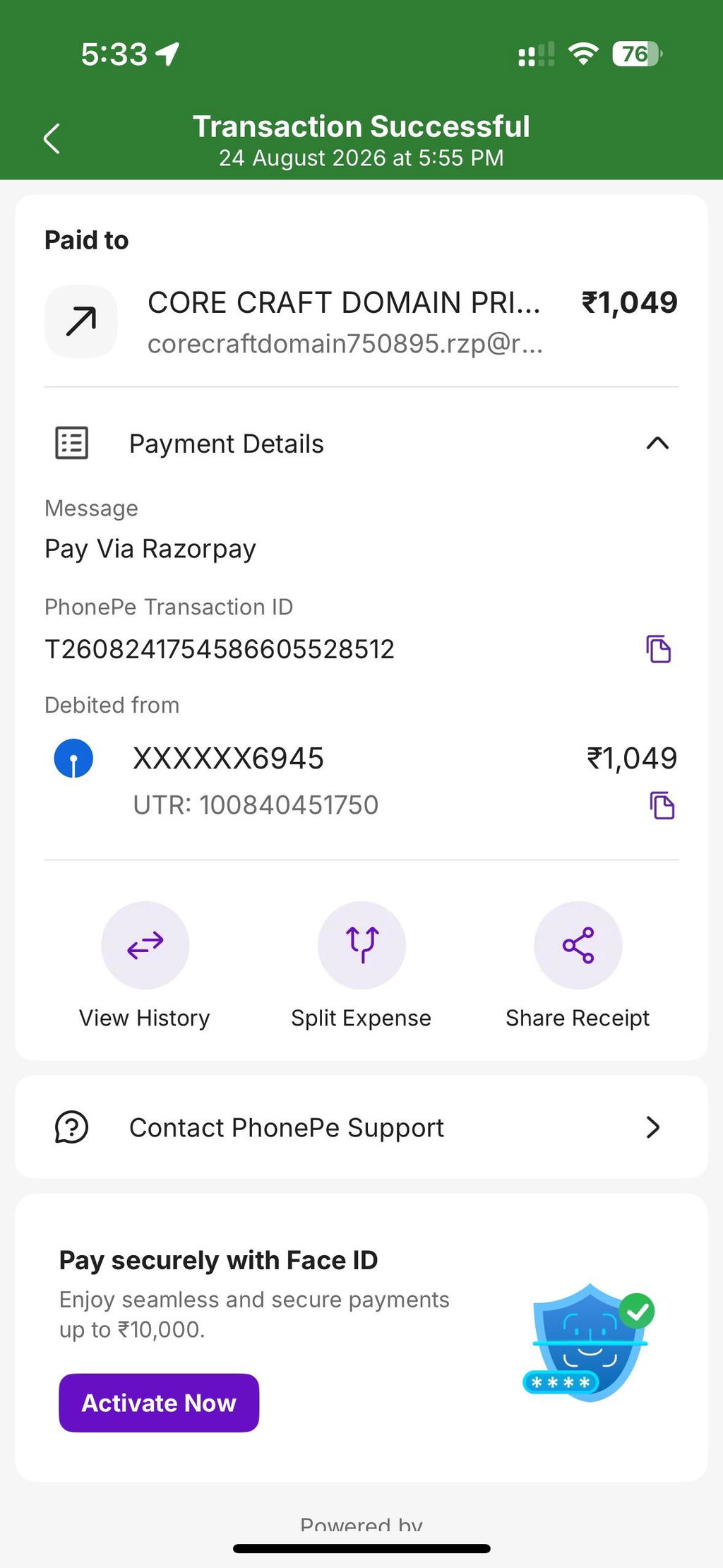Viewport: 723px width, 1568px height.
Task: Open the CORE CRAFT DOMAIN payee row
Action: (361, 321)
